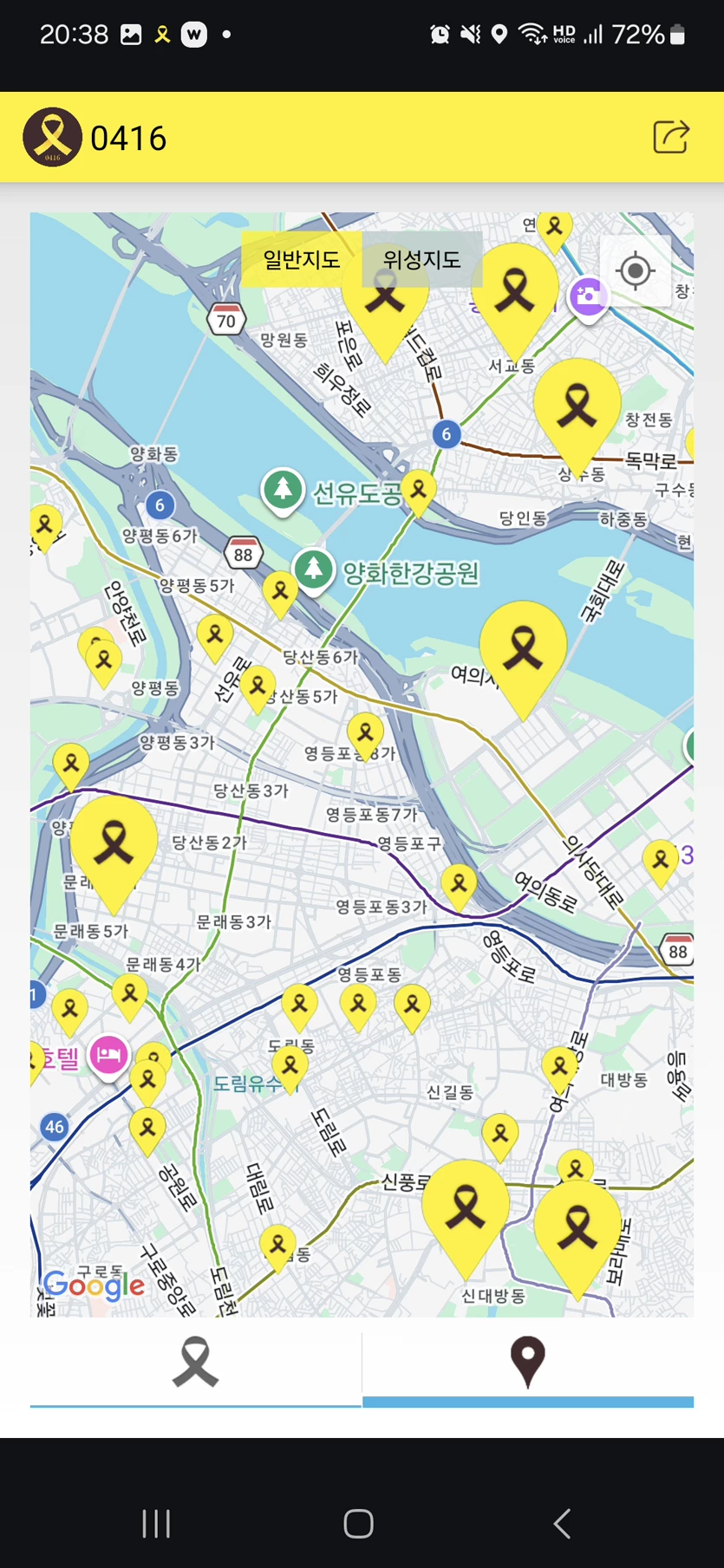Center map on my location

coord(636,271)
